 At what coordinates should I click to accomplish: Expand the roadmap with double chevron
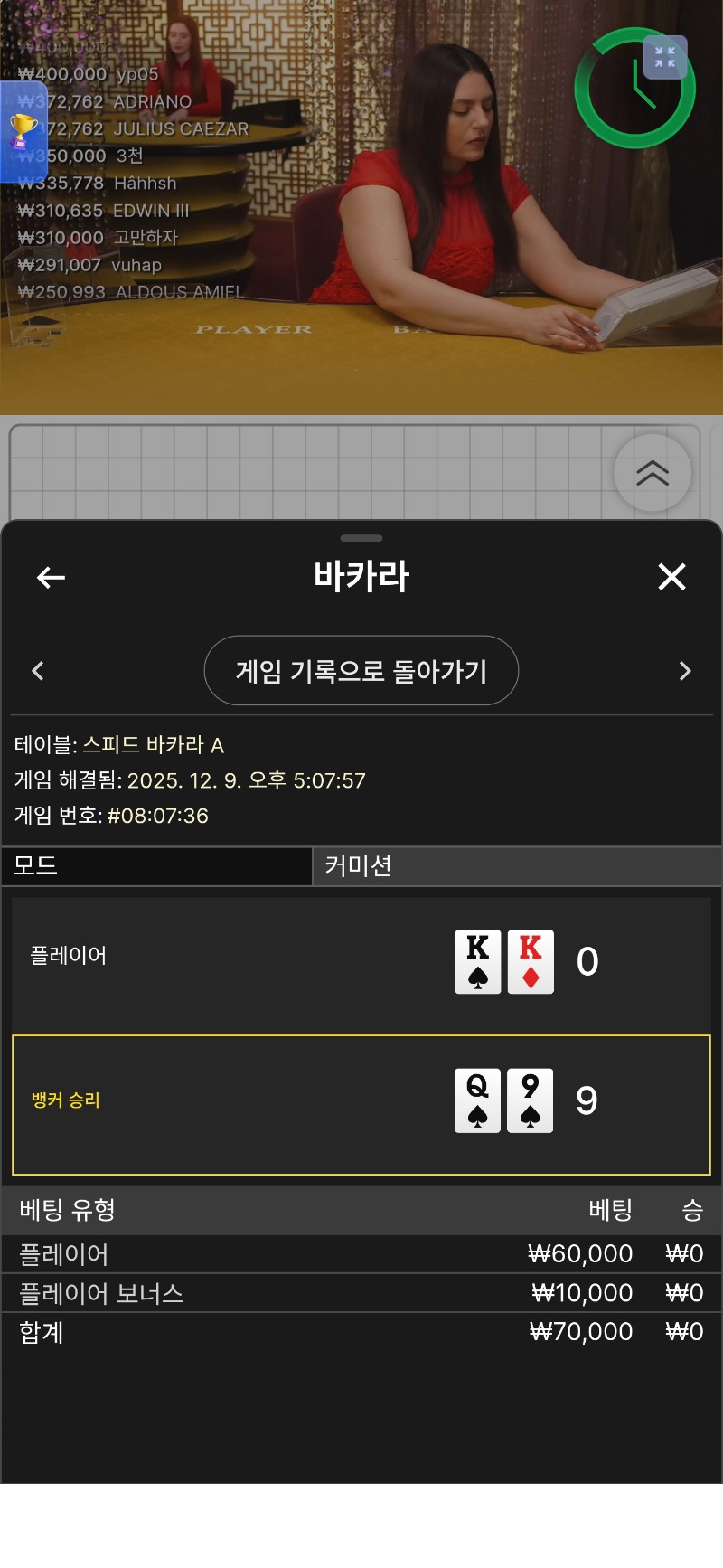652,473
